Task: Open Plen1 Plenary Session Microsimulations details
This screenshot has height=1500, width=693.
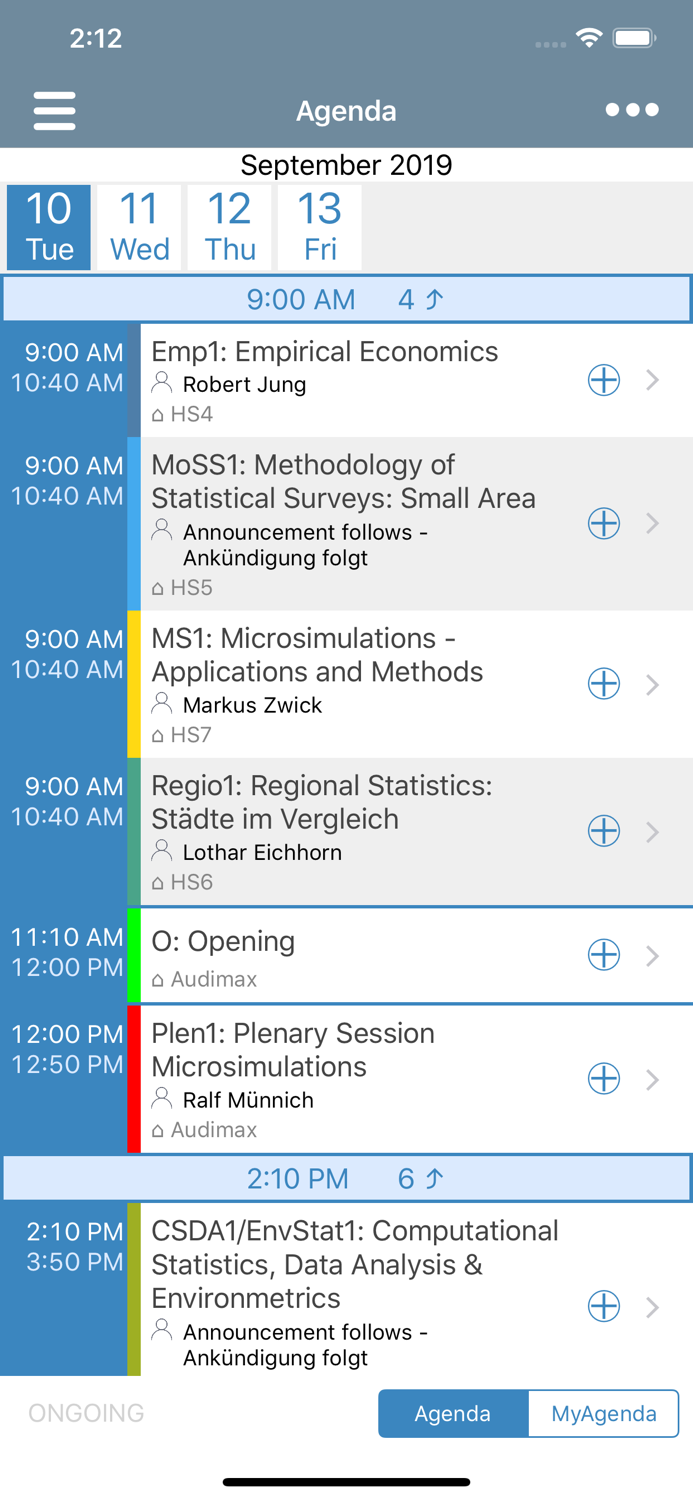Action: [416, 1080]
